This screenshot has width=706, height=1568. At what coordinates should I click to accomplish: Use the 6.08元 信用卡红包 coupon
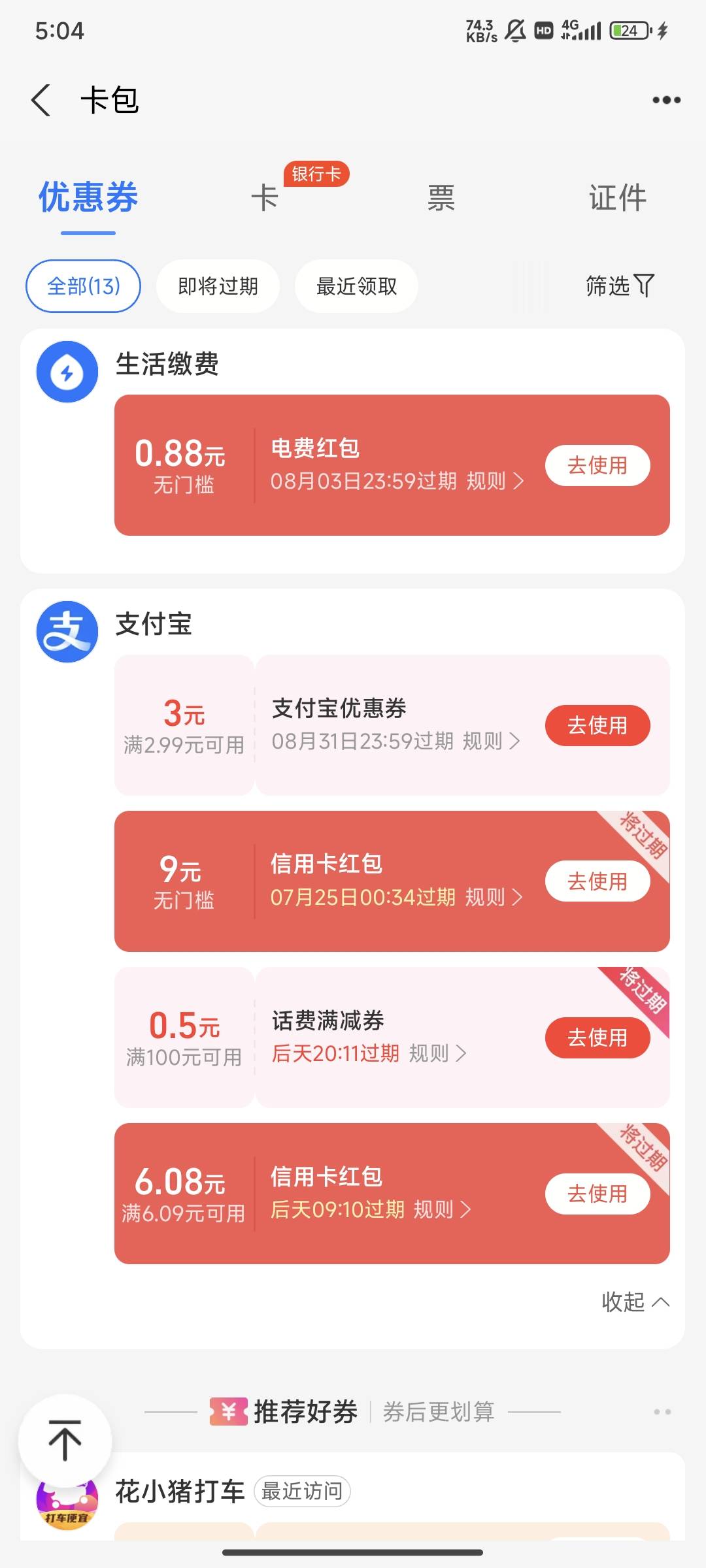(597, 1194)
